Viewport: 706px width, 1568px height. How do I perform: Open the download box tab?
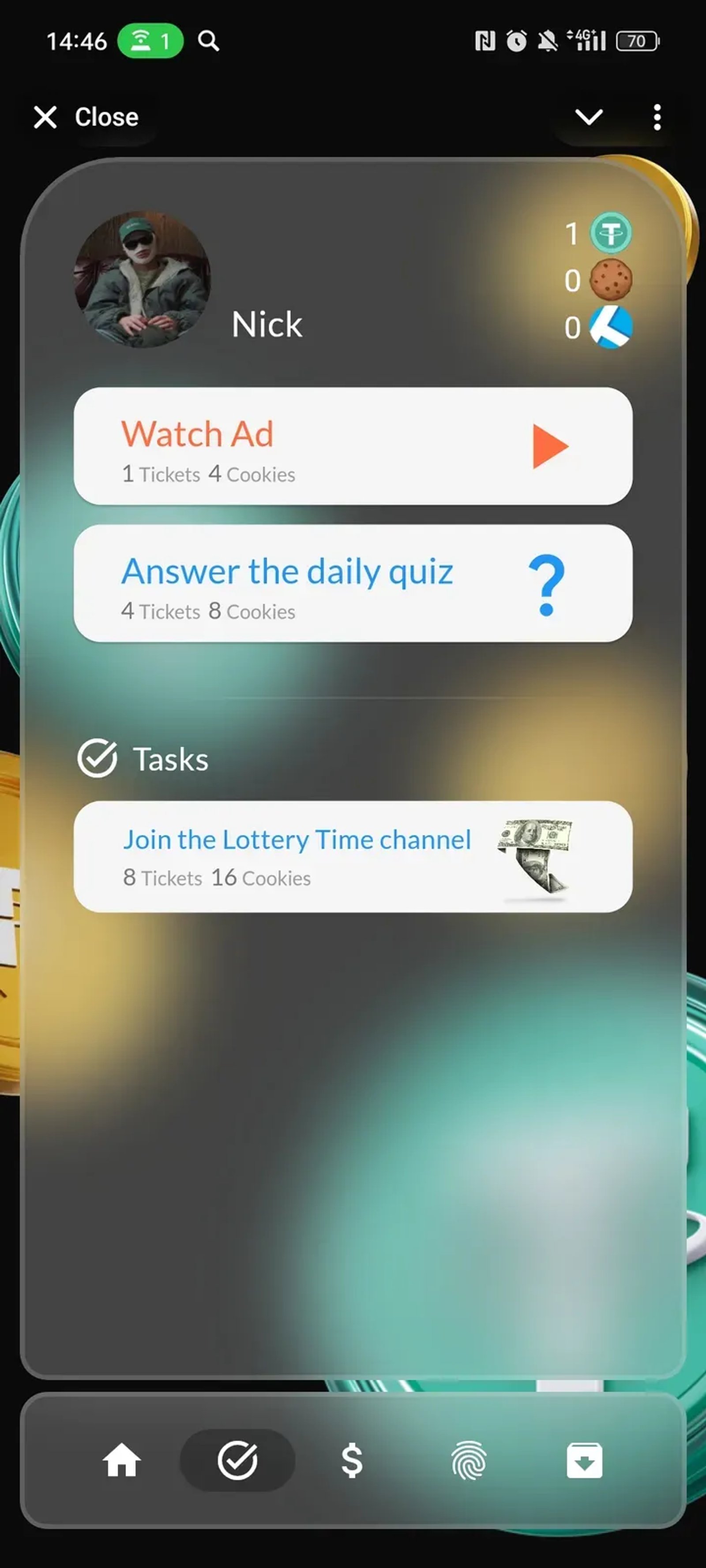coord(584,1460)
